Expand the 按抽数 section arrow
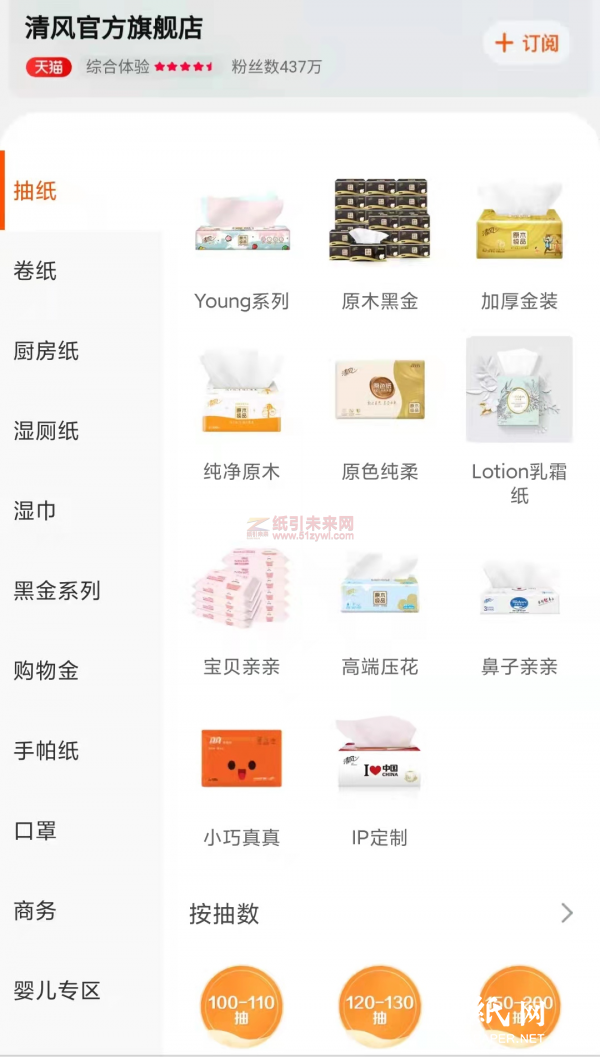This screenshot has width=600, height=1057. (566, 913)
